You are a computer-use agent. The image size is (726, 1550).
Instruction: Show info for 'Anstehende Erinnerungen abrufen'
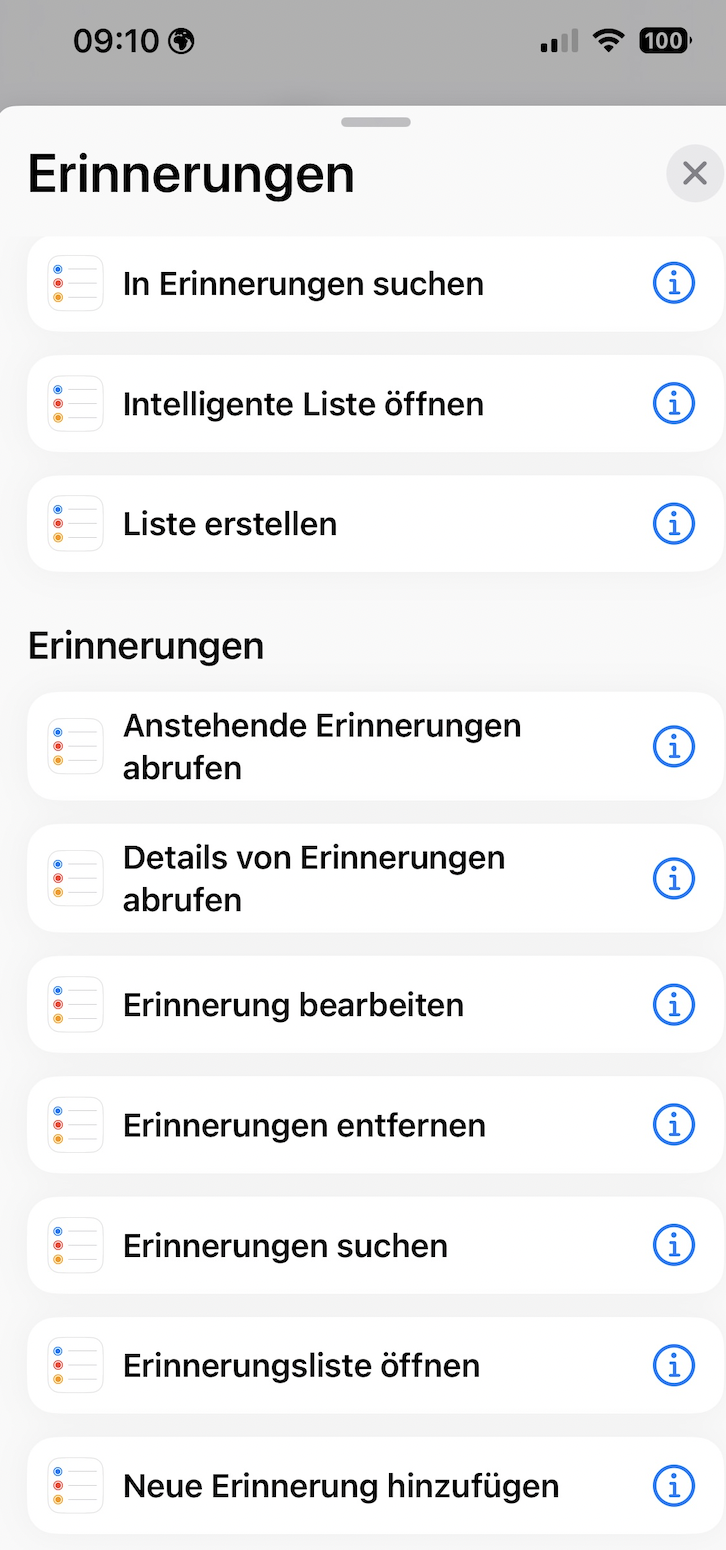pyautogui.click(x=673, y=746)
